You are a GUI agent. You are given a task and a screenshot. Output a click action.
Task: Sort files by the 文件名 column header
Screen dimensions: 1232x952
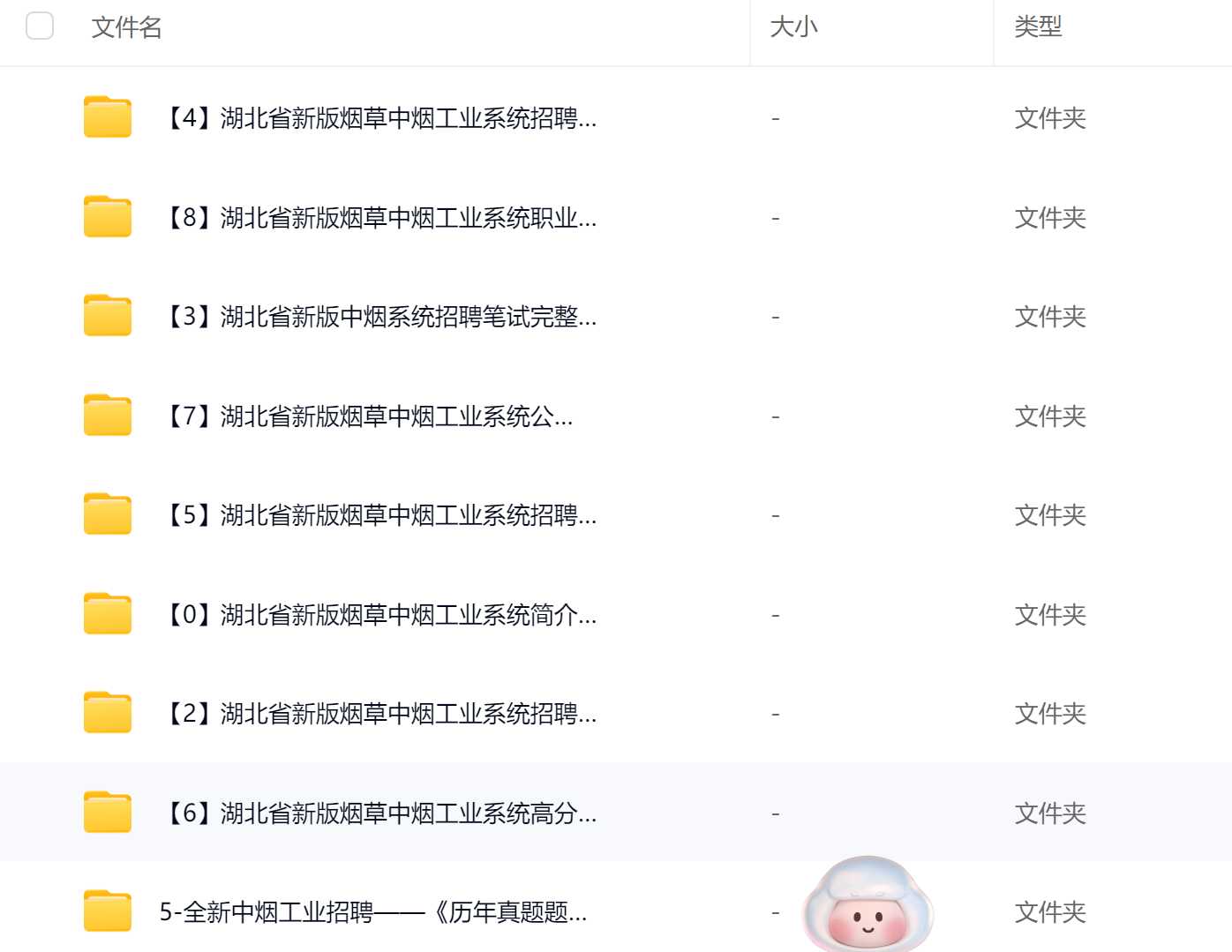point(127,27)
